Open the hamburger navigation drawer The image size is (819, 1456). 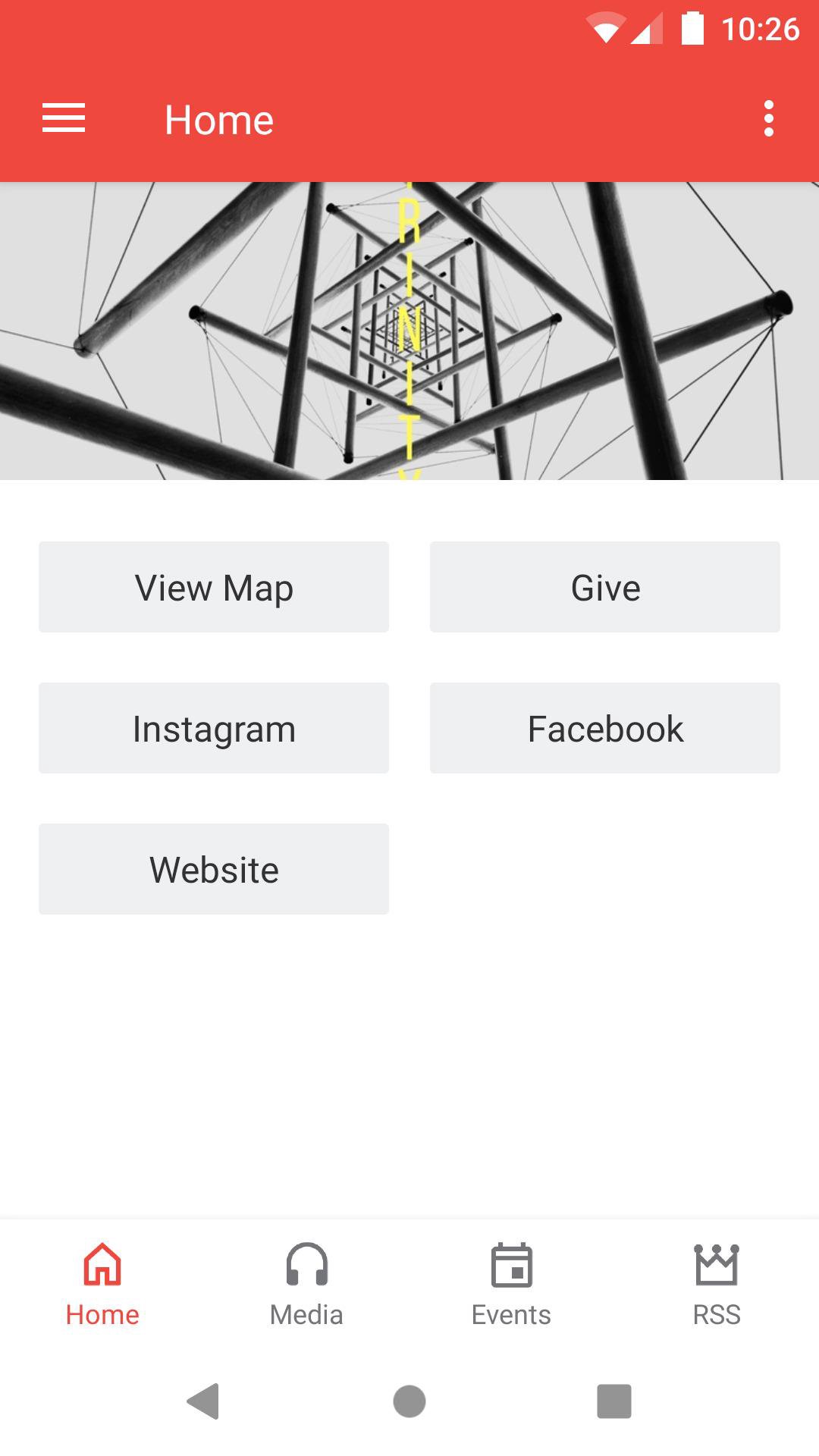[64, 119]
